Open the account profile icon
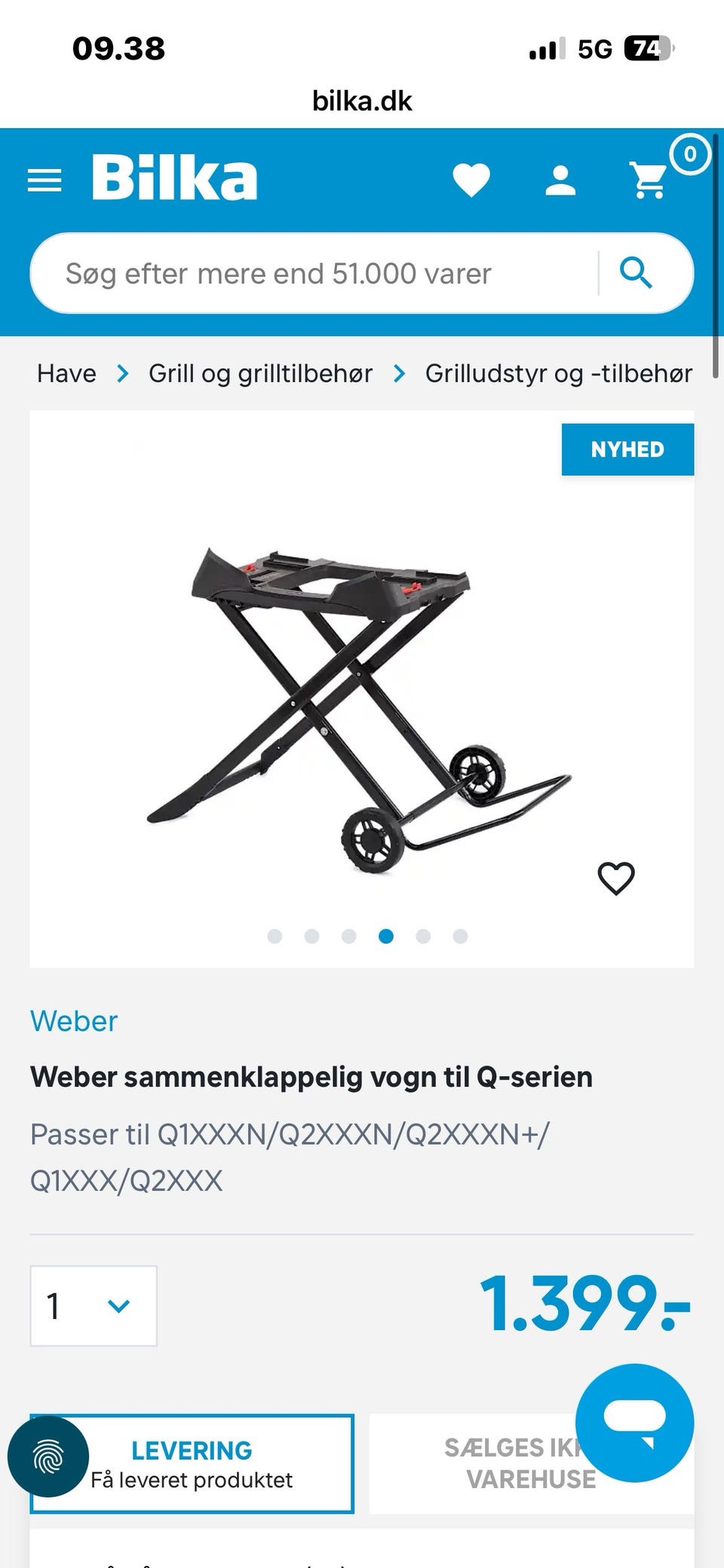Image resolution: width=724 pixels, height=1568 pixels. point(560,179)
